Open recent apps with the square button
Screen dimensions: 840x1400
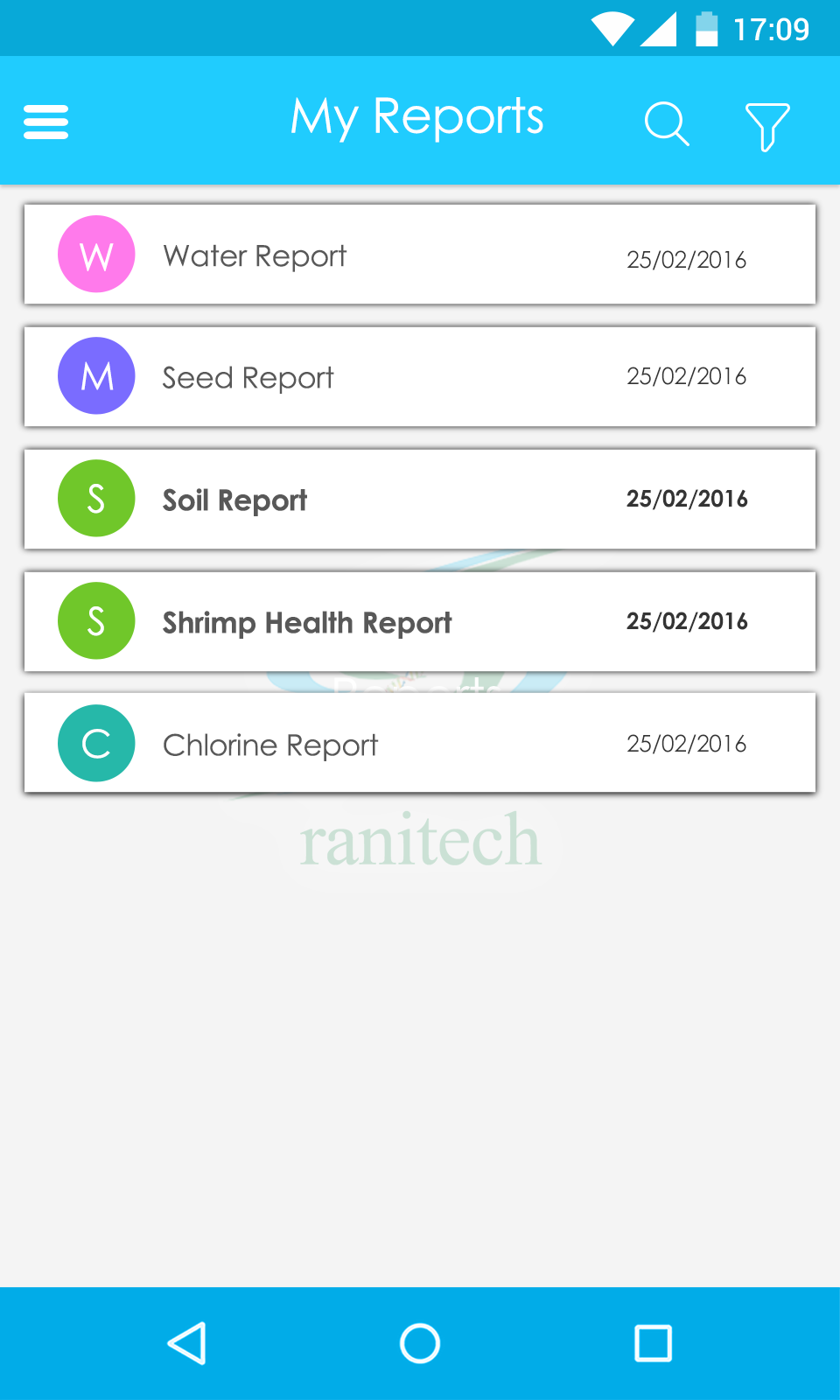[x=653, y=1344]
